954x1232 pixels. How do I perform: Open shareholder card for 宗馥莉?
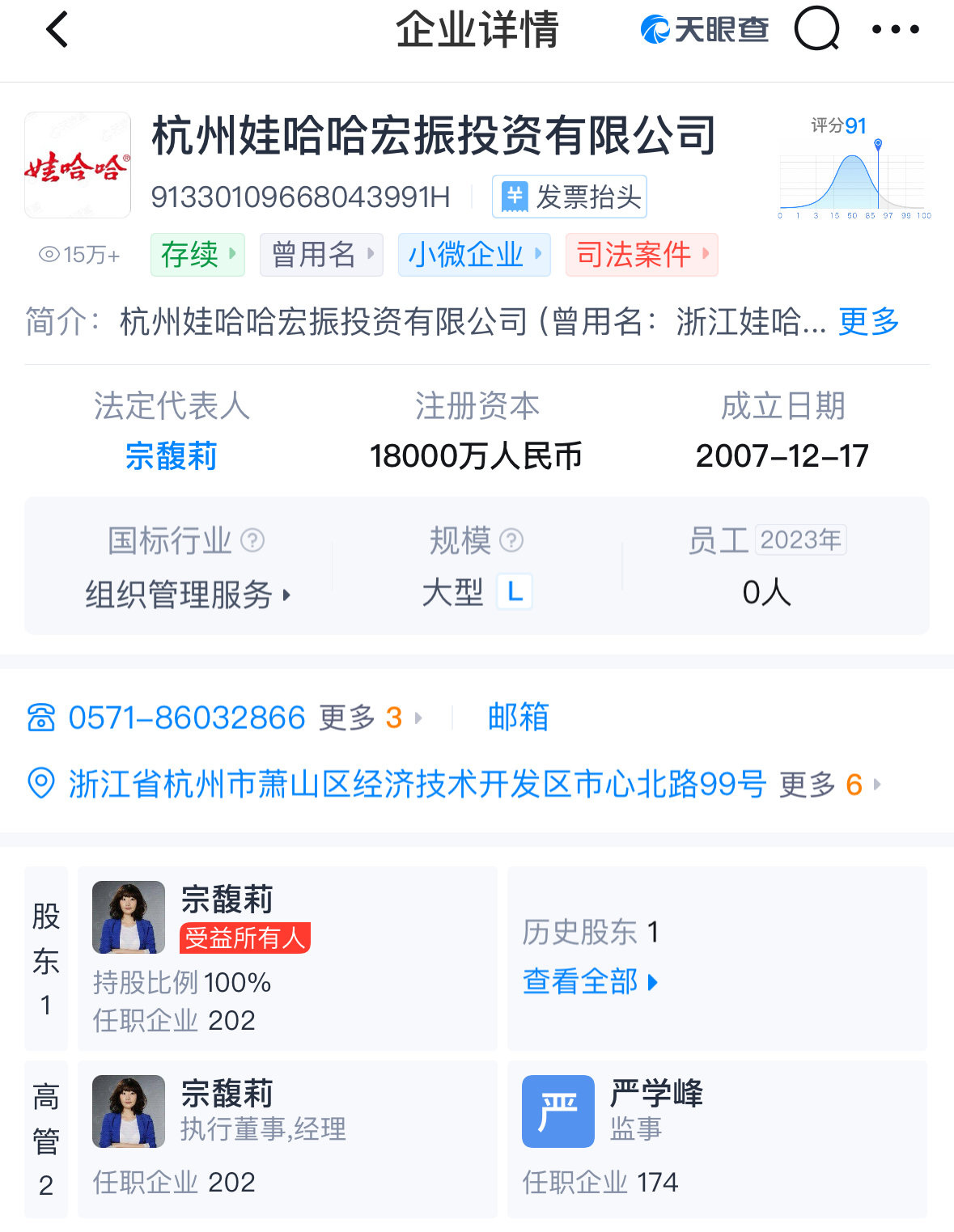tap(287, 959)
